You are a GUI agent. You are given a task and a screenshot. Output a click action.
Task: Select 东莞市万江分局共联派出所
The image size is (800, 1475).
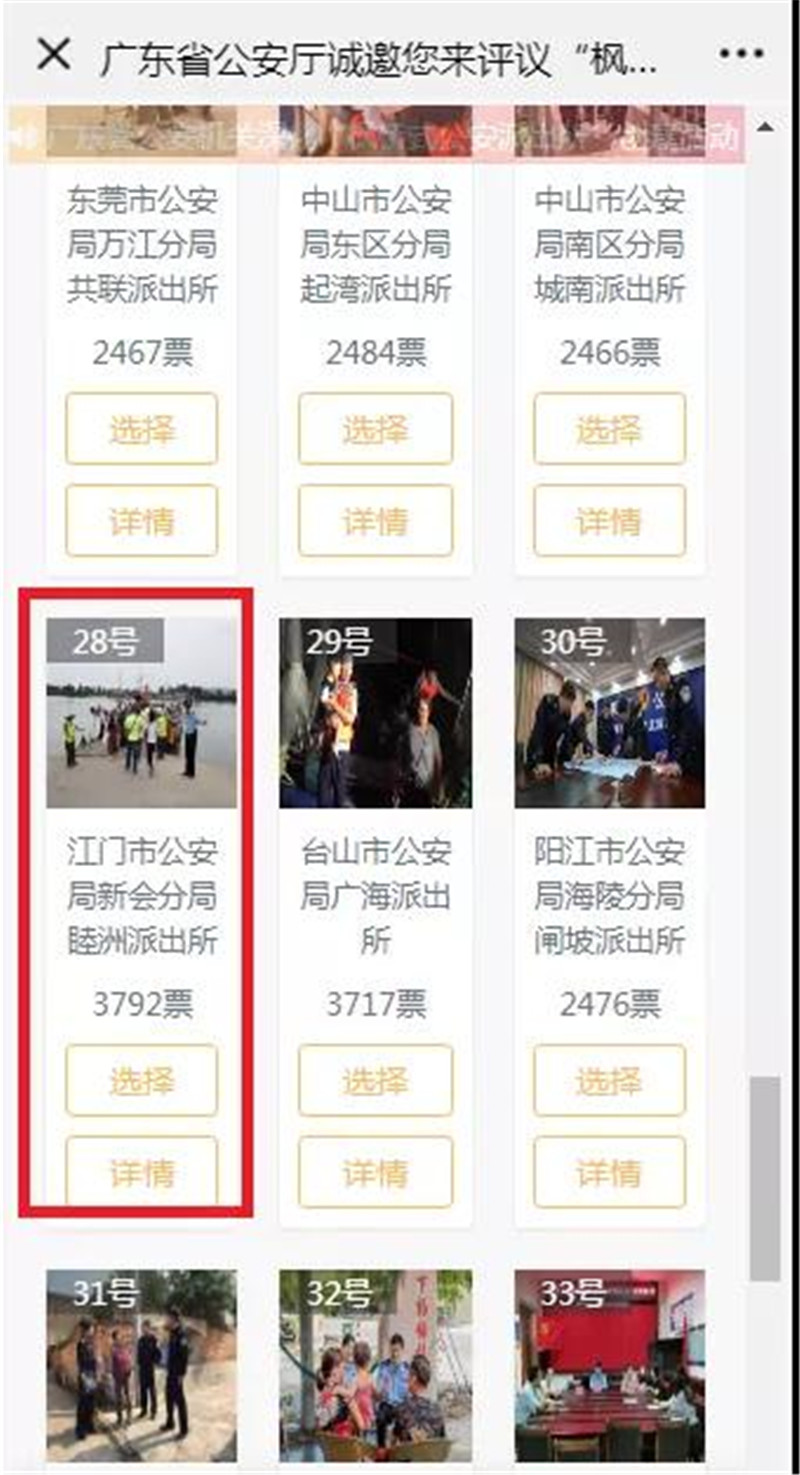[x=141, y=429]
